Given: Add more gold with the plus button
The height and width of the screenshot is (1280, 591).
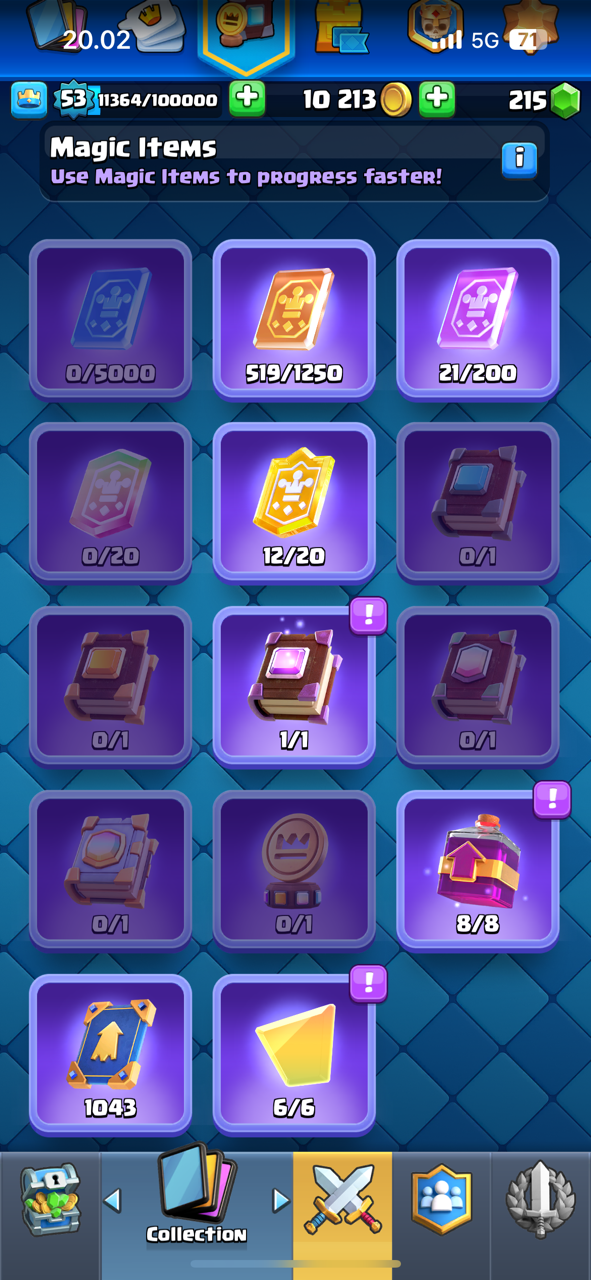Looking at the screenshot, I should tap(437, 99).
